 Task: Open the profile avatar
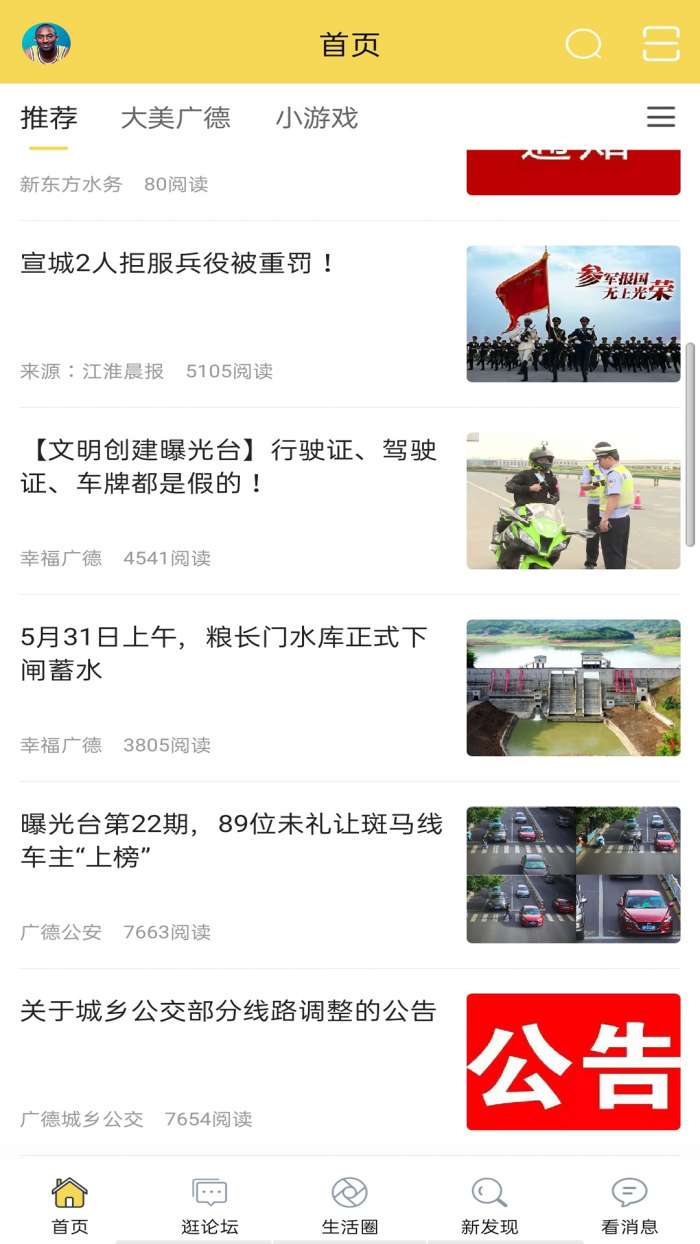(x=46, y=44)
